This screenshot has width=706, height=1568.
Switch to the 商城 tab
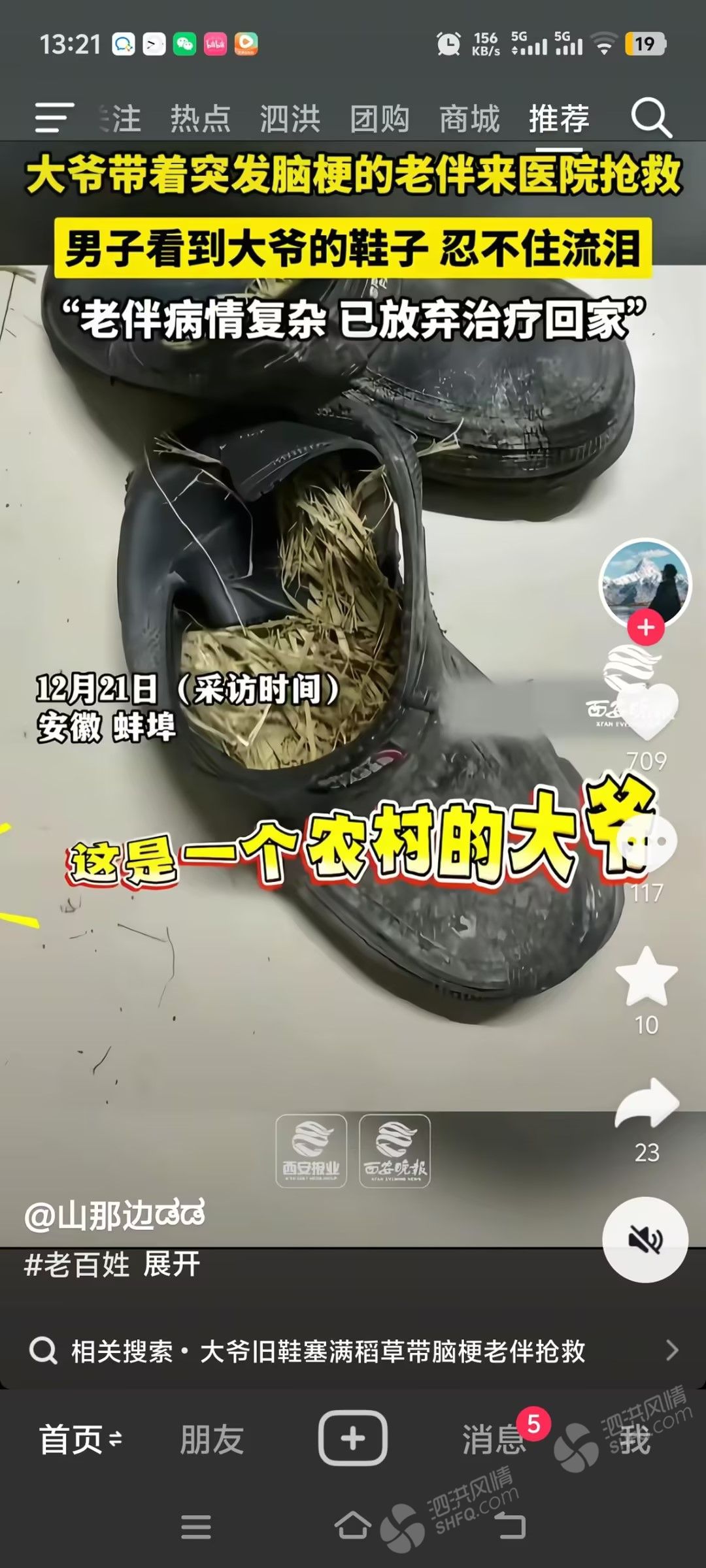[469, 120]
